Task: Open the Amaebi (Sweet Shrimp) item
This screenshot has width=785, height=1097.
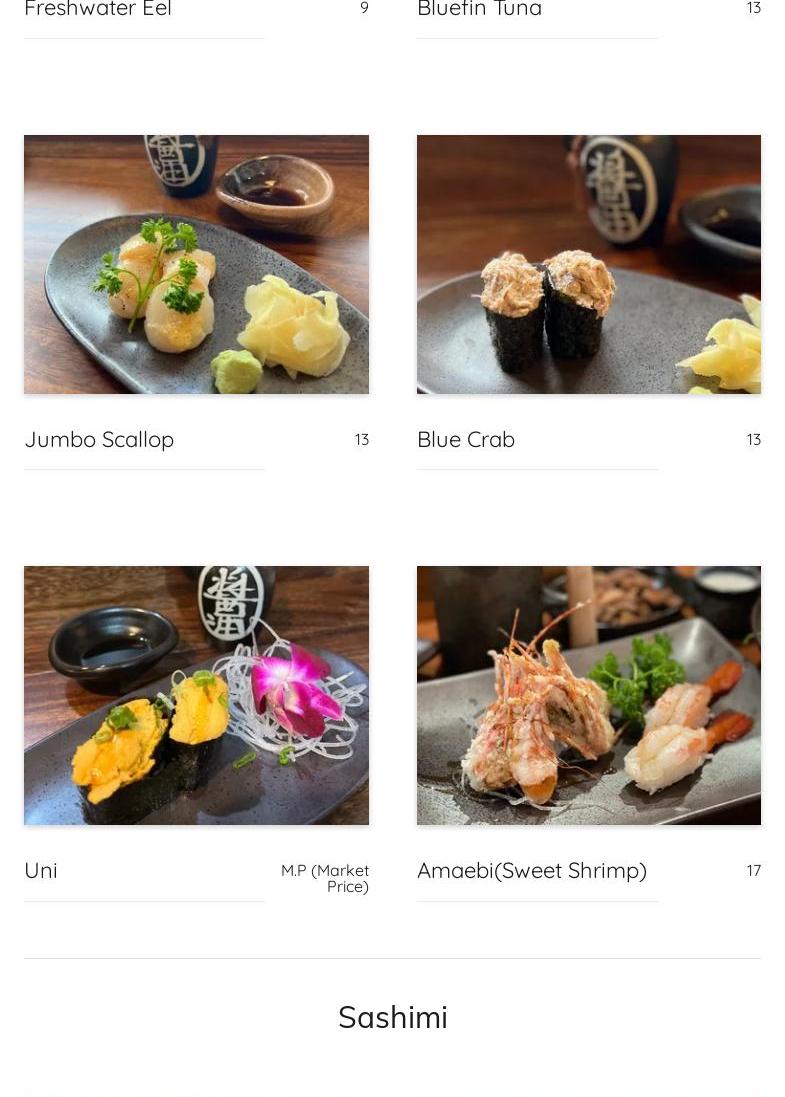Action: [532, 871]
